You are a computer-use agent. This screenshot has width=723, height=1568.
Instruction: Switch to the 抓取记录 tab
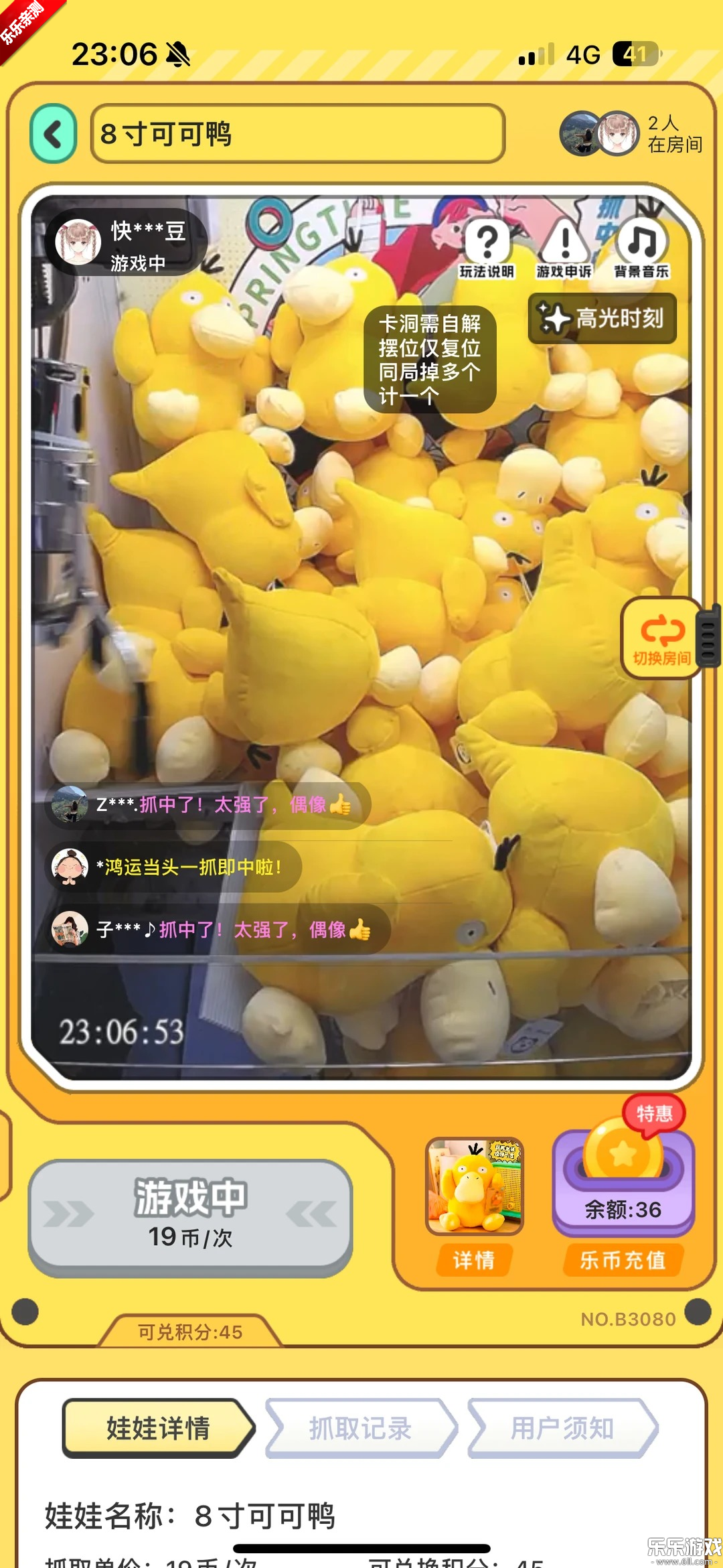360,1428
